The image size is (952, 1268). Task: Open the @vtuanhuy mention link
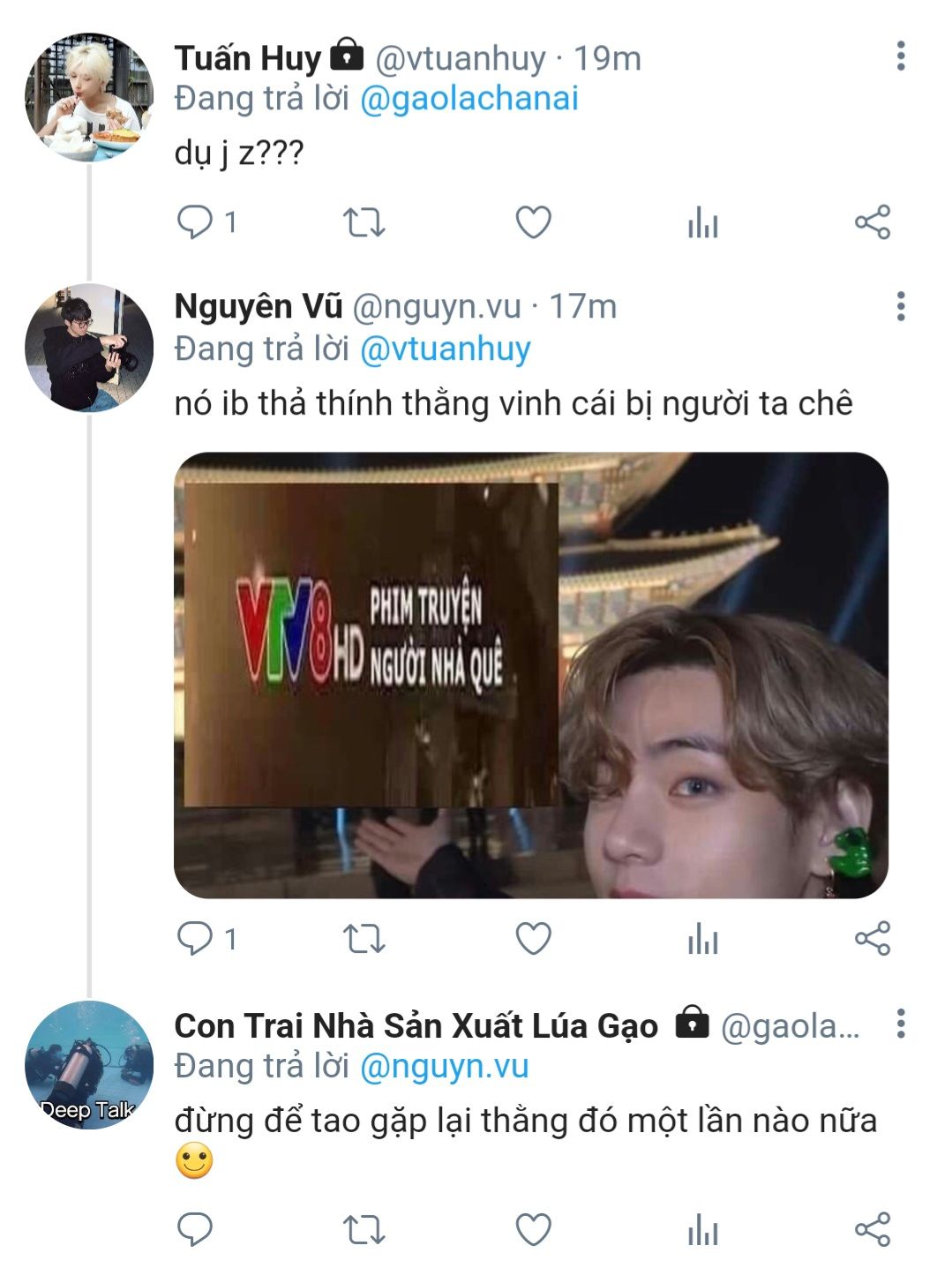click(446, 349)
